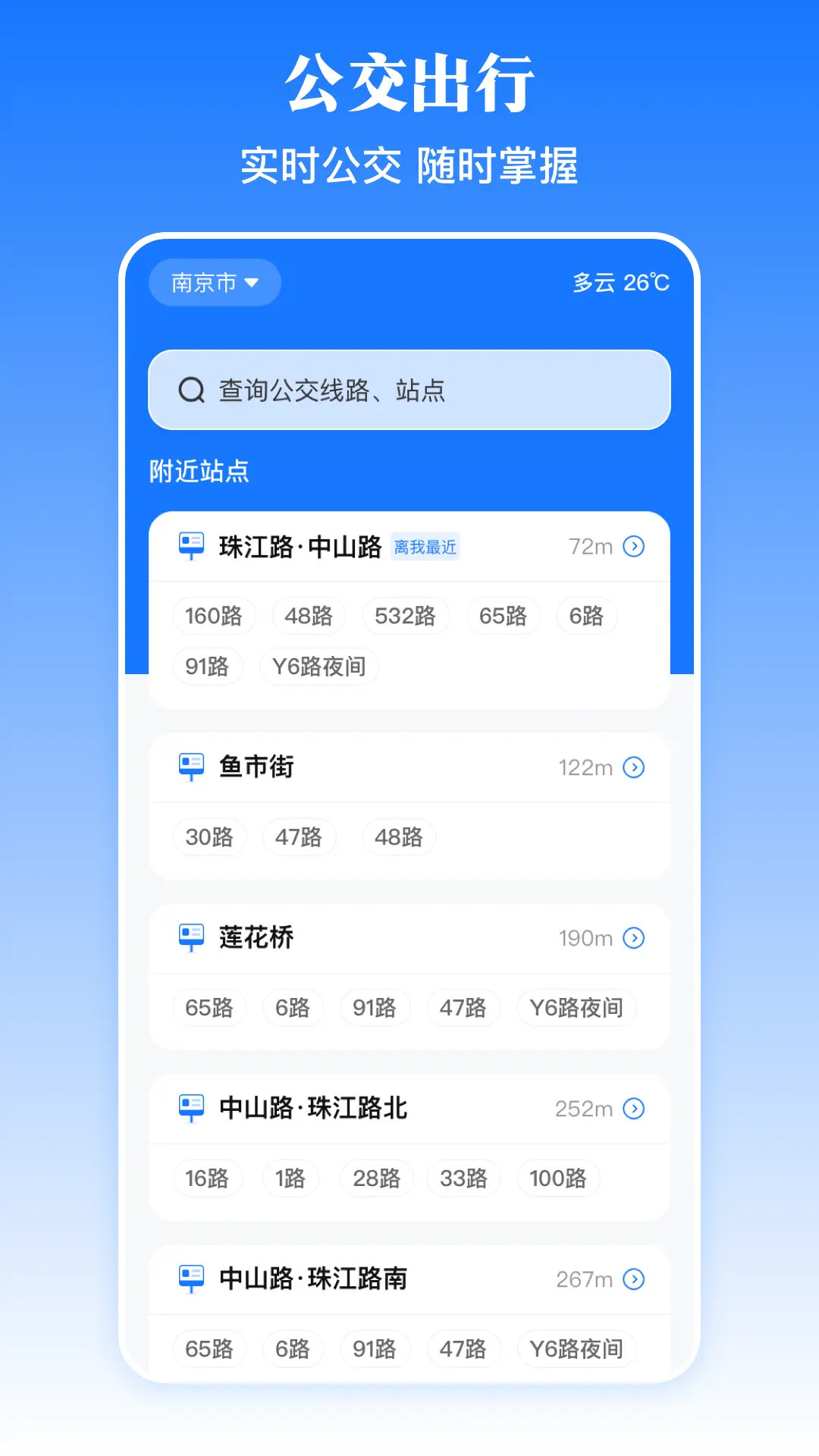The image size is (819, 1456).
Task: Tap the arrow icon next to 122m
Action: pyautogui.click(x=634, y=767)
